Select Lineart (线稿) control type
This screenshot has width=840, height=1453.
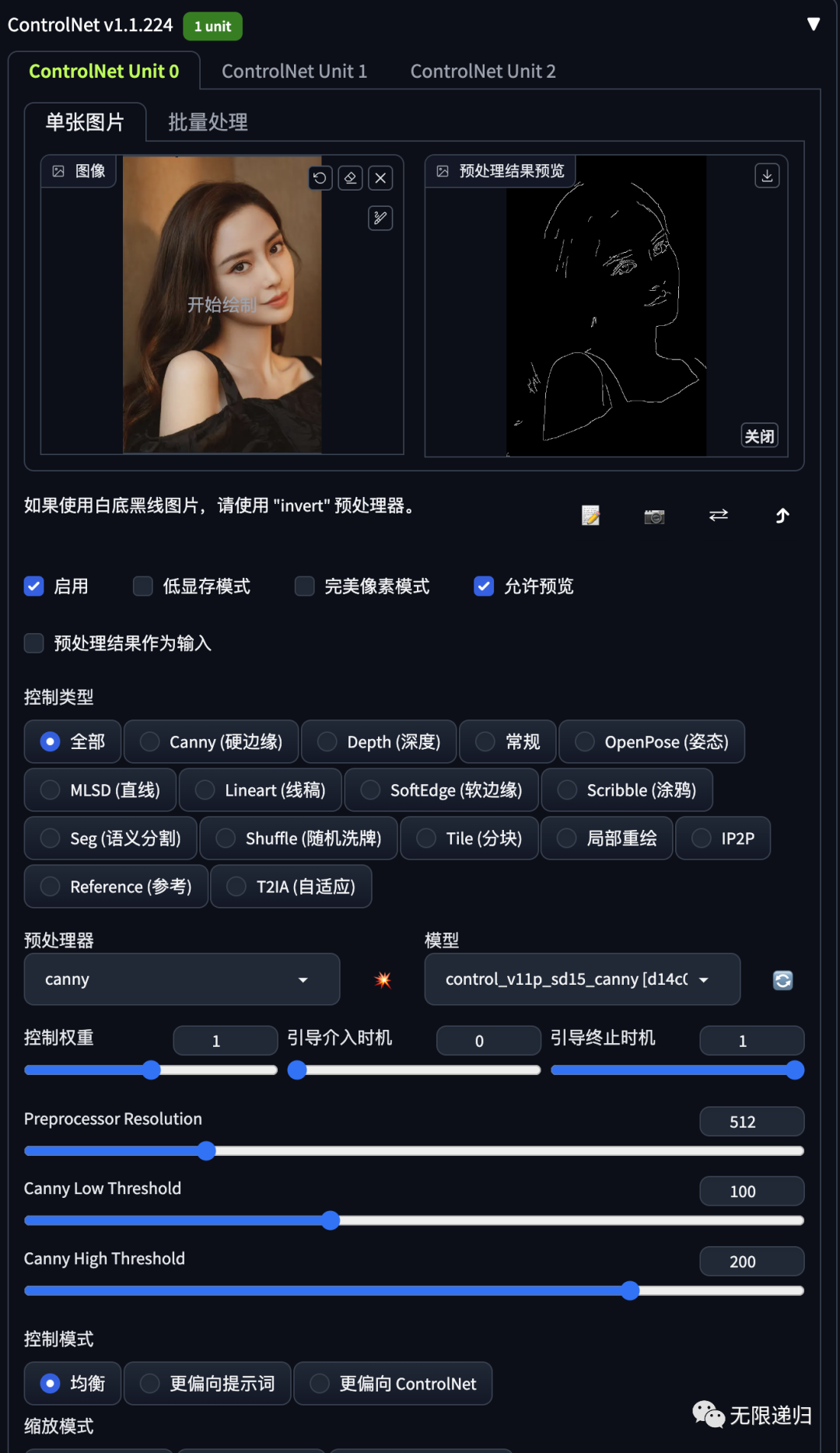(x=261, y=790)
